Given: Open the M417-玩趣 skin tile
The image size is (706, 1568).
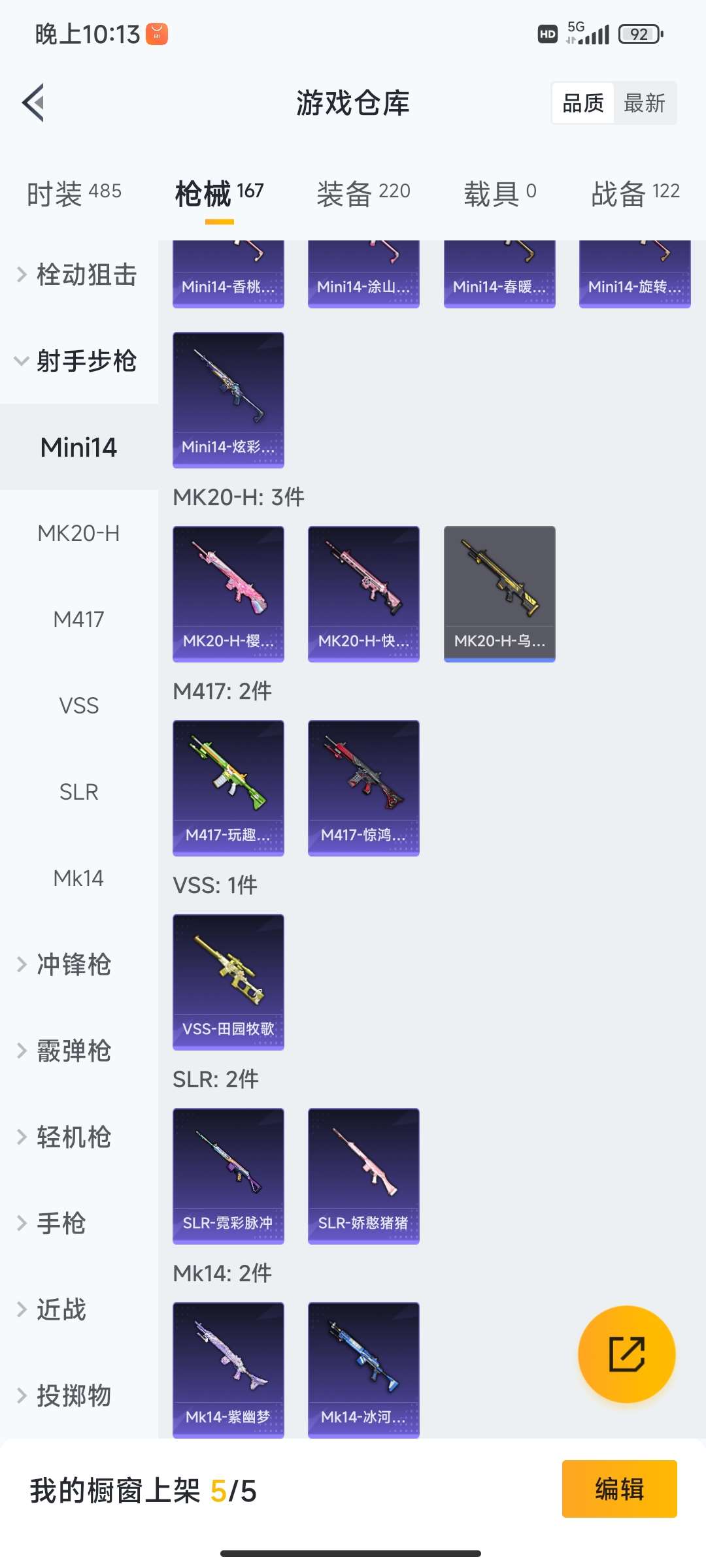Looking at the screenshot, I should click(228, 787).
